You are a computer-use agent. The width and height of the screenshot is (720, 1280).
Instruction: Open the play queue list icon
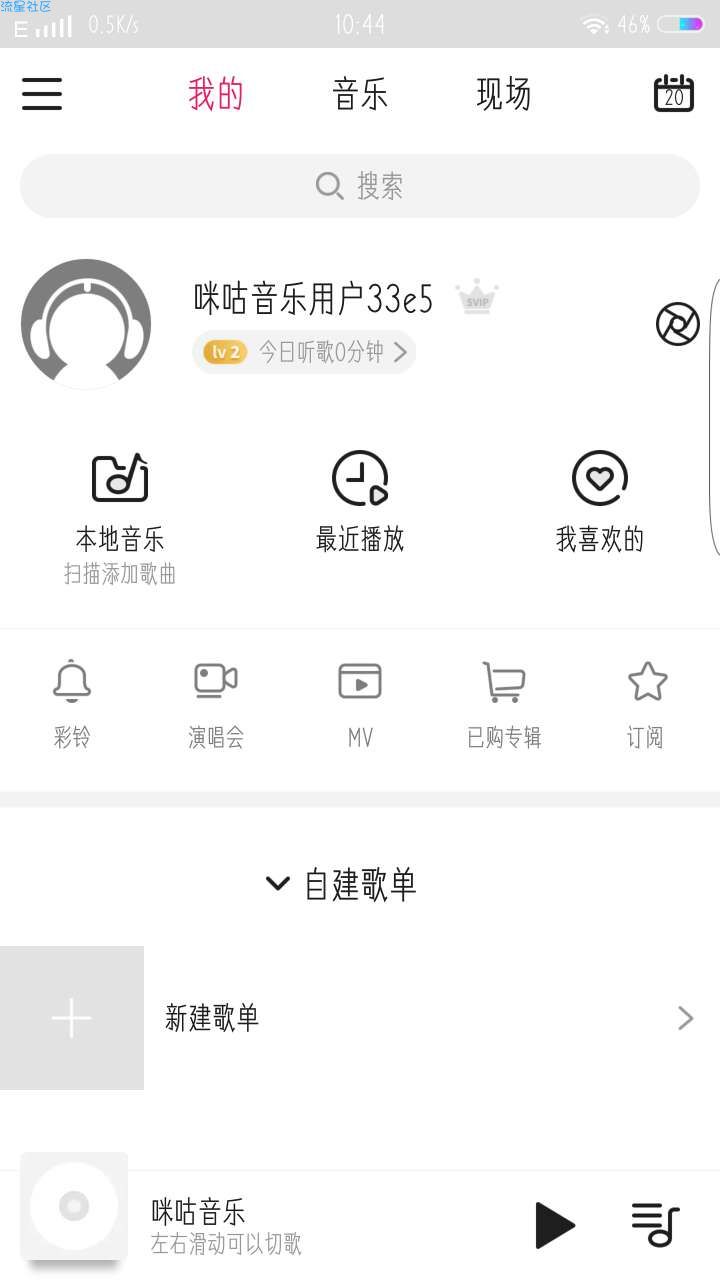pyautogui.click(x=656, y=1225)
